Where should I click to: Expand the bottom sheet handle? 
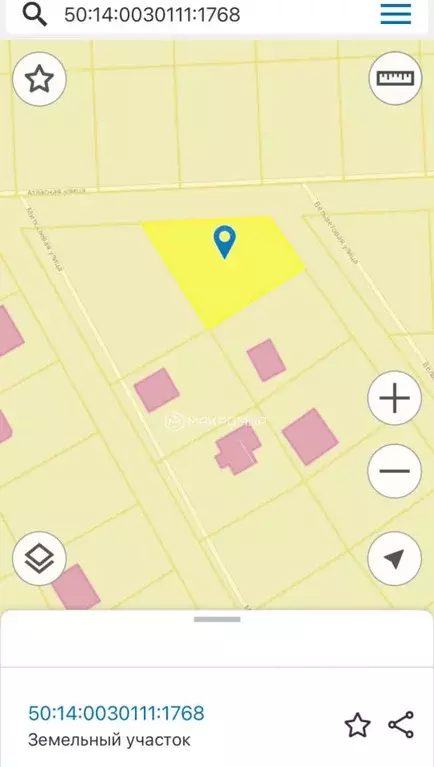point(217,619)
